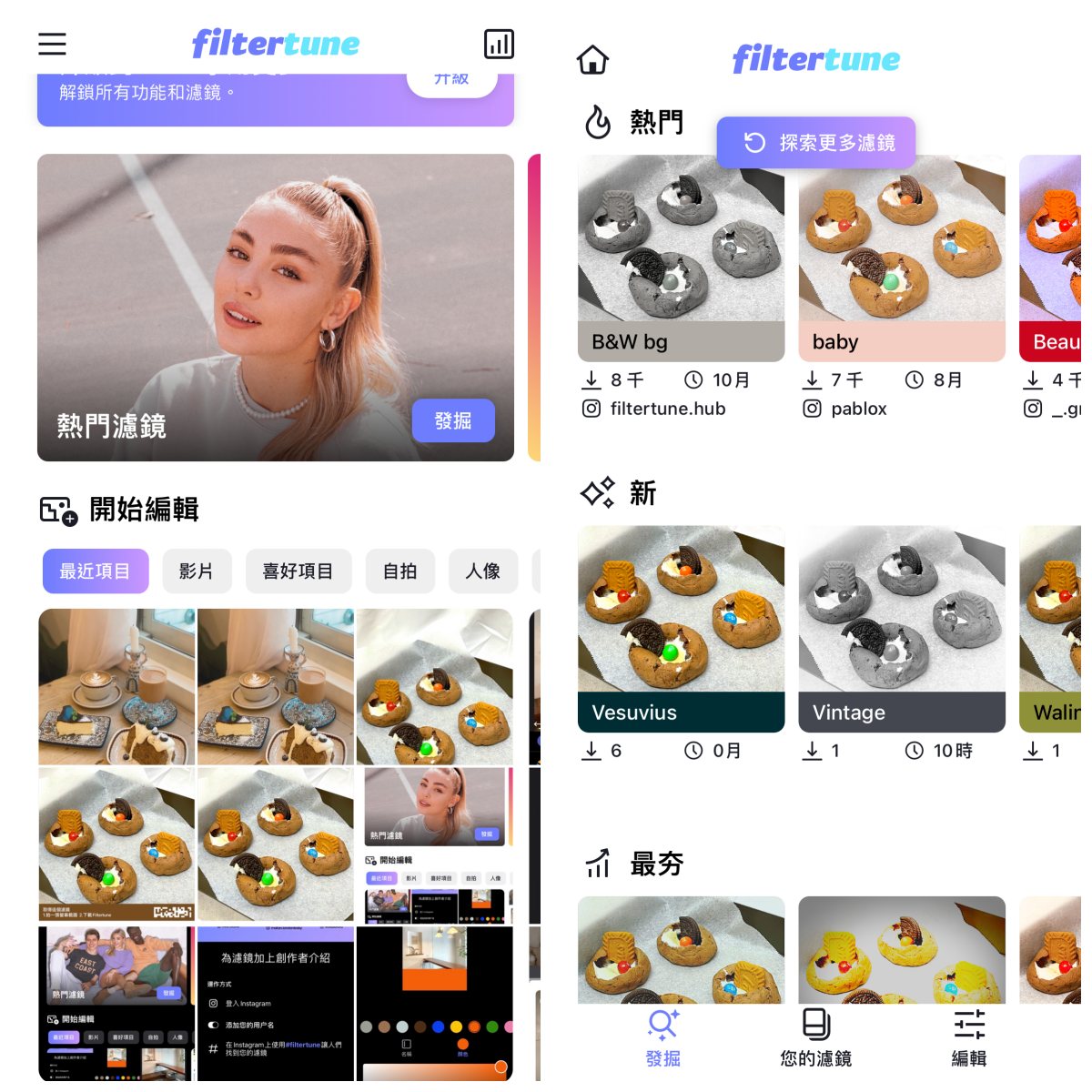
Task: Open the 為濾鏡加上創作者介紹 screenshot thumbnail
Action: click(x=275, y=1003)
